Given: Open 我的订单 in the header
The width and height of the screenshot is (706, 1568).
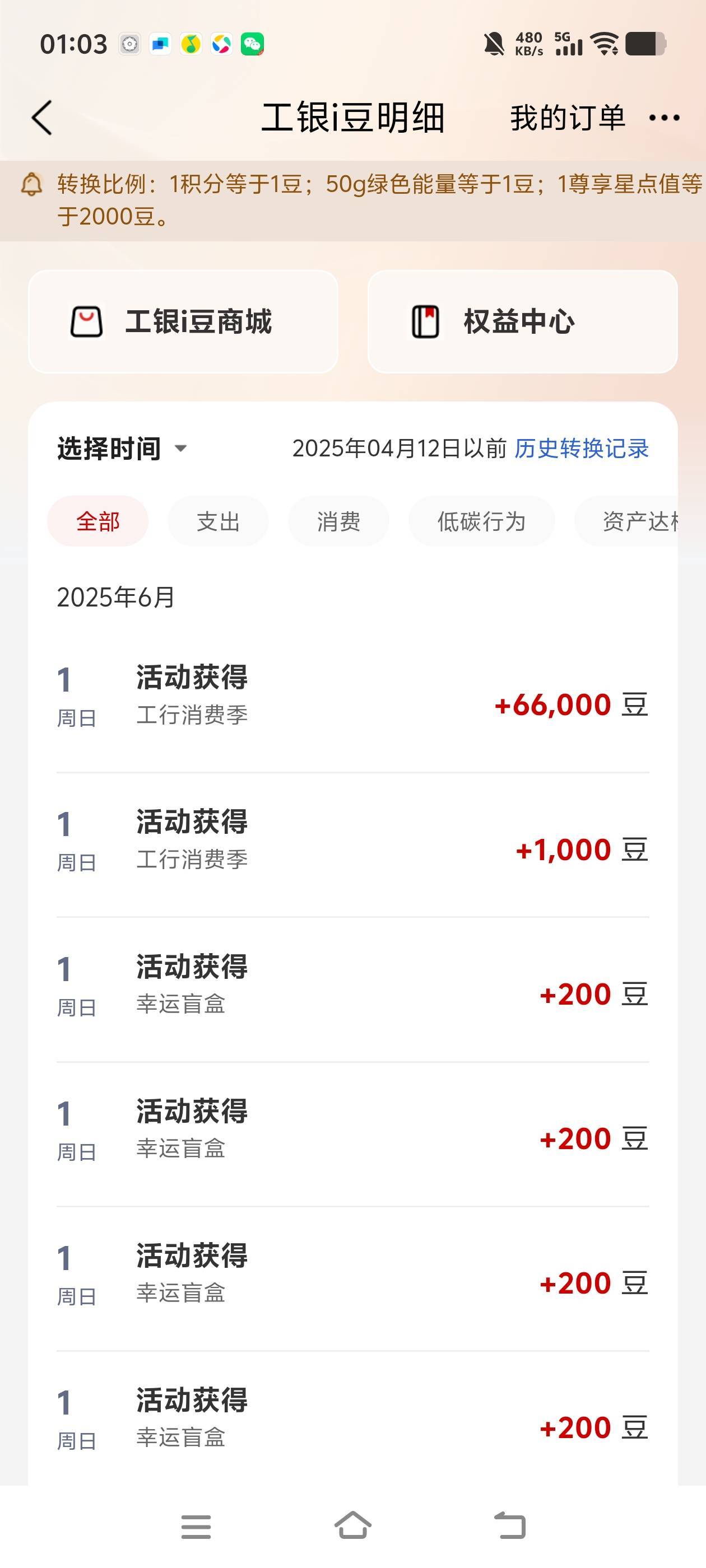Looking at the screenshot, I should tap(568, 118).
